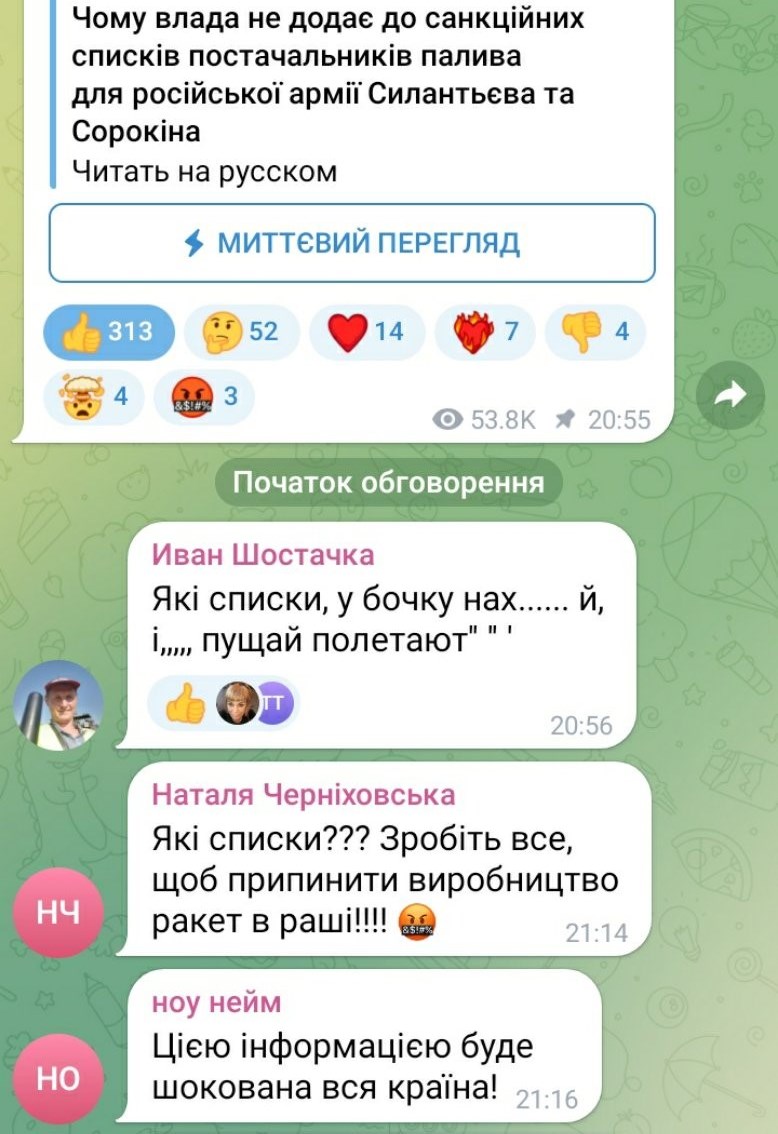This screenshot has height=1134, width=778.
Task: Add the thinking face reaction with 52
Action: pos(240,332)
